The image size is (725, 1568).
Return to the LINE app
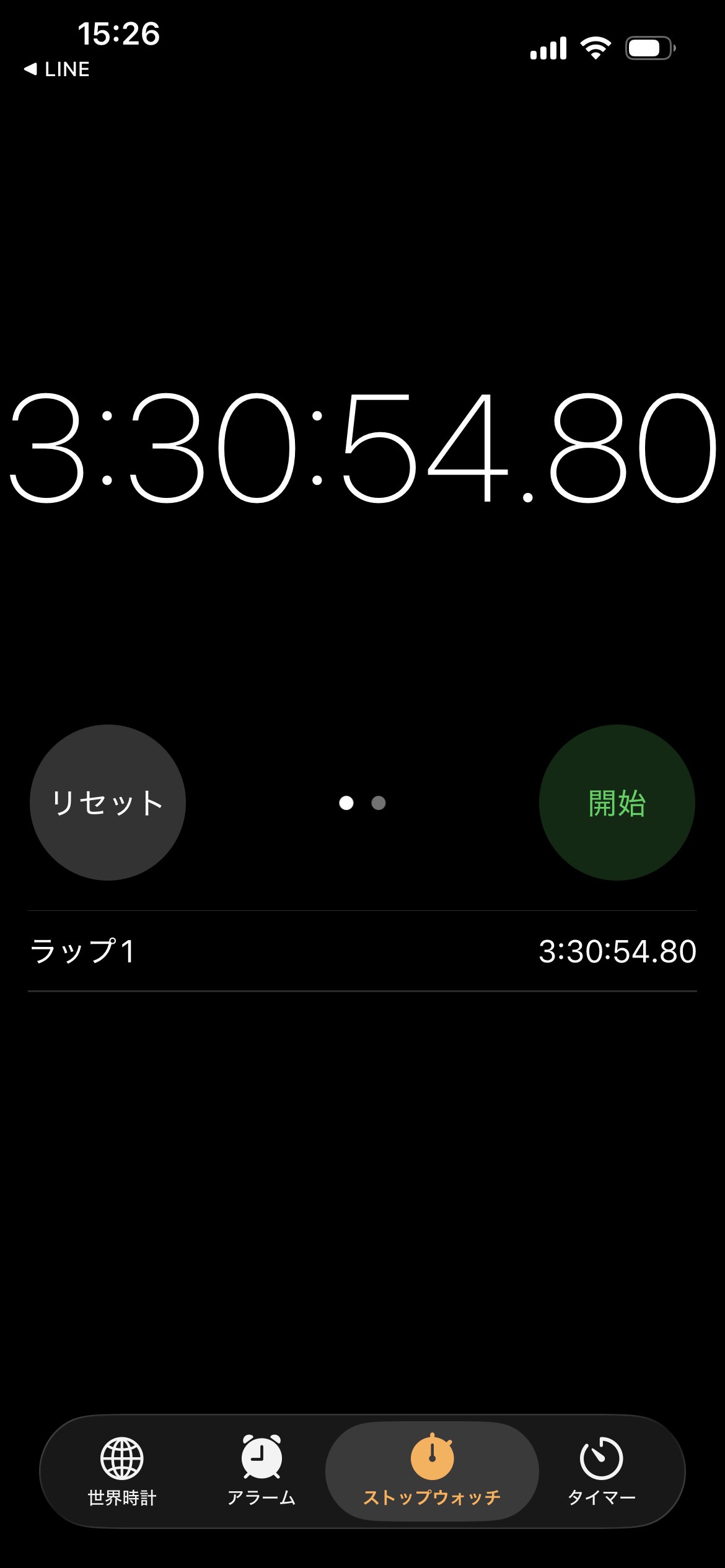click(57, 69)
